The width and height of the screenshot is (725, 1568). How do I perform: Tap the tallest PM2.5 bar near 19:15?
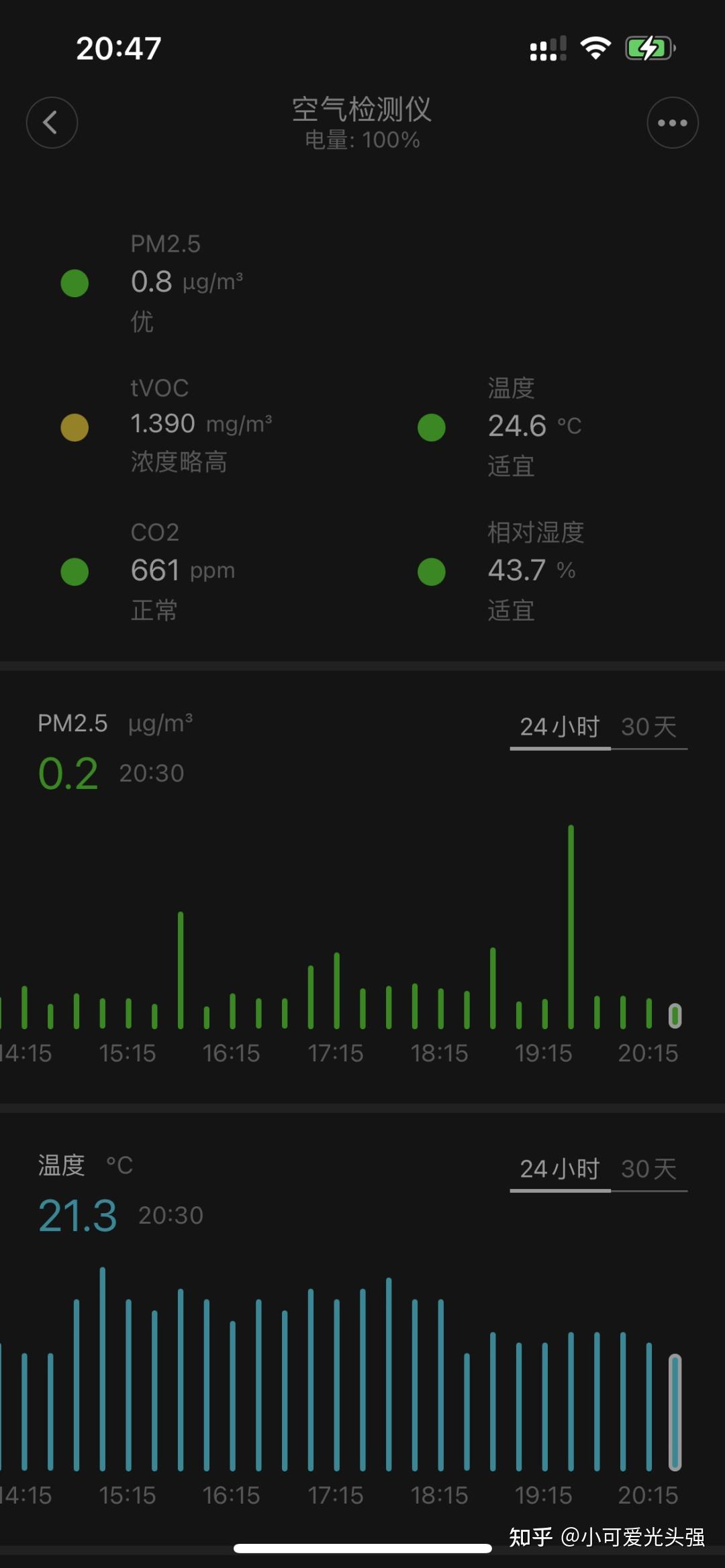pyautogui.click(x=571, y=927)
